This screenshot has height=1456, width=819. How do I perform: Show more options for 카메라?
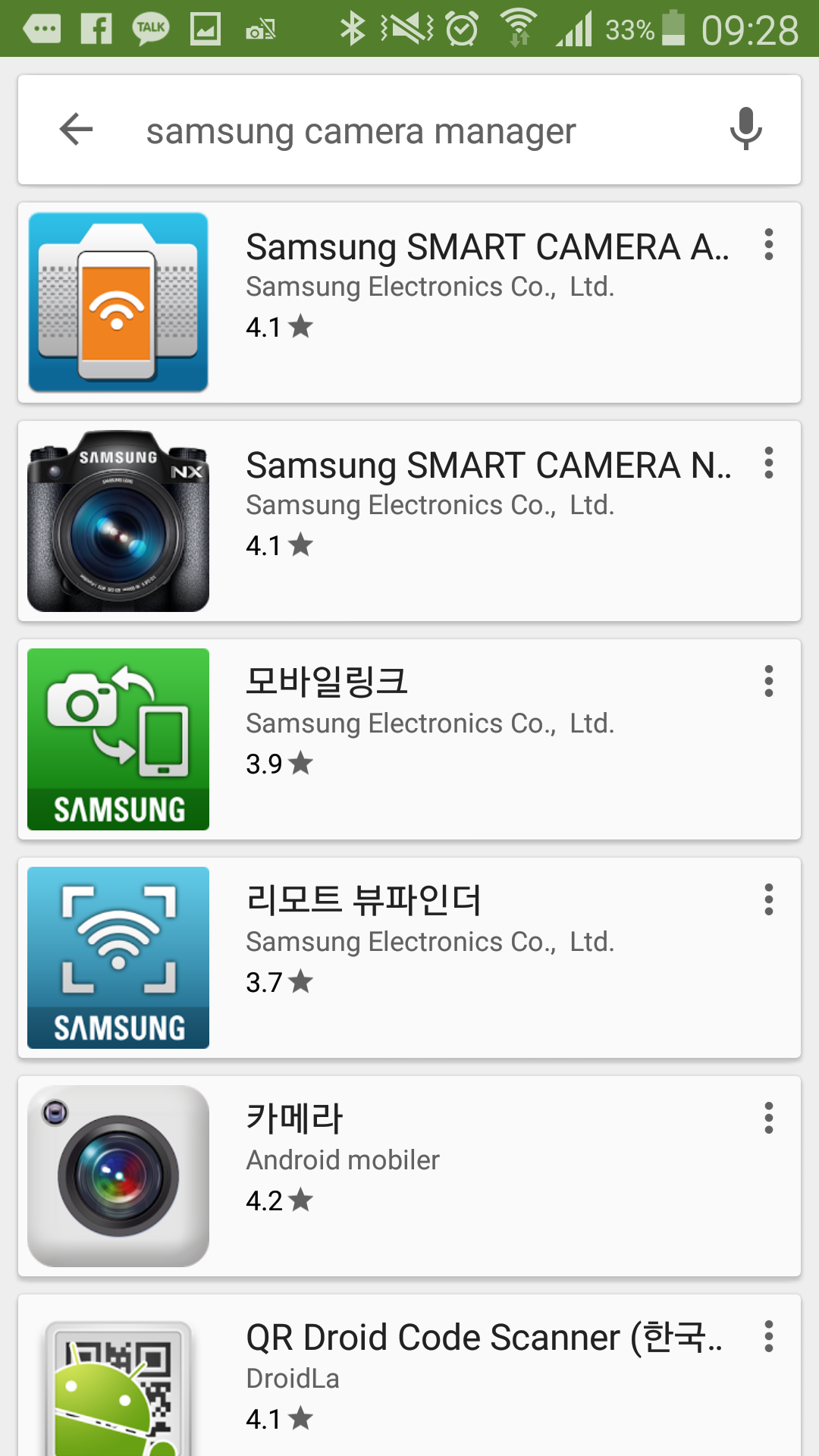pos(769,1119)
